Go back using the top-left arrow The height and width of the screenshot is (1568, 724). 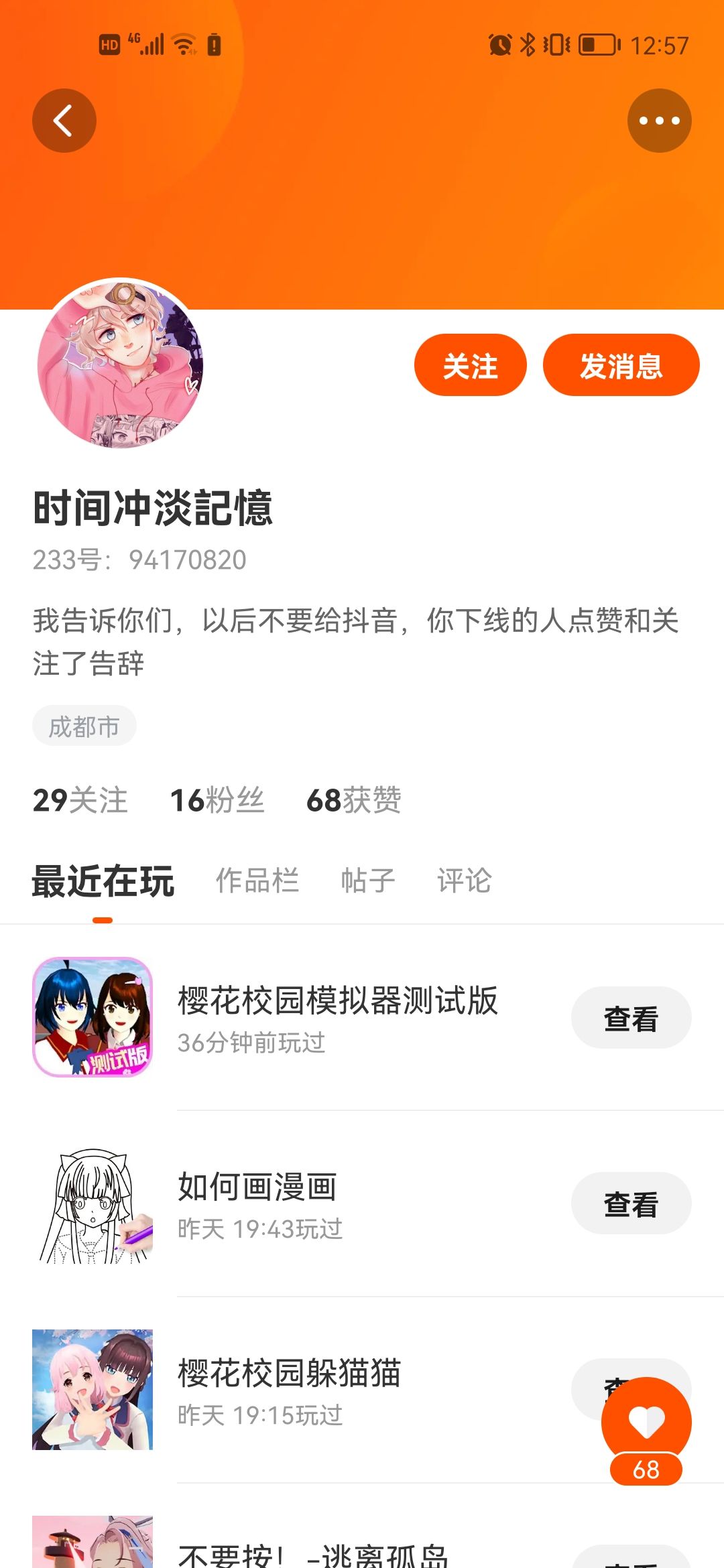click(64, 121)
